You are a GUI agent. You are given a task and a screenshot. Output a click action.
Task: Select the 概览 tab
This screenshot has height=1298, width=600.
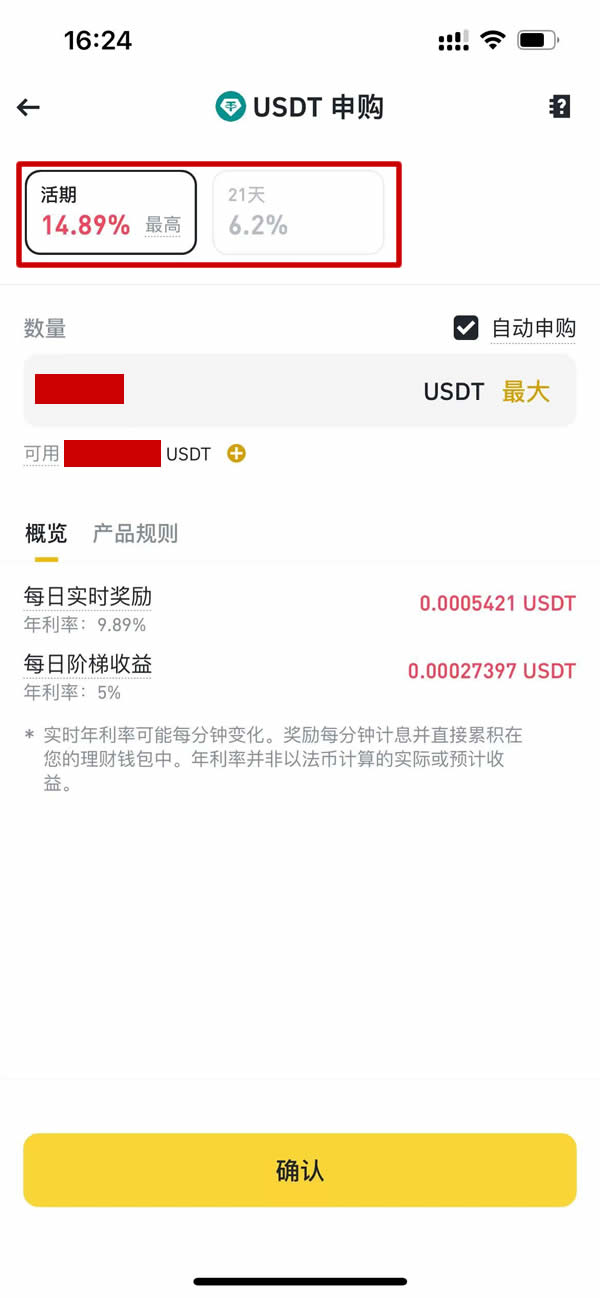[46, 533]
